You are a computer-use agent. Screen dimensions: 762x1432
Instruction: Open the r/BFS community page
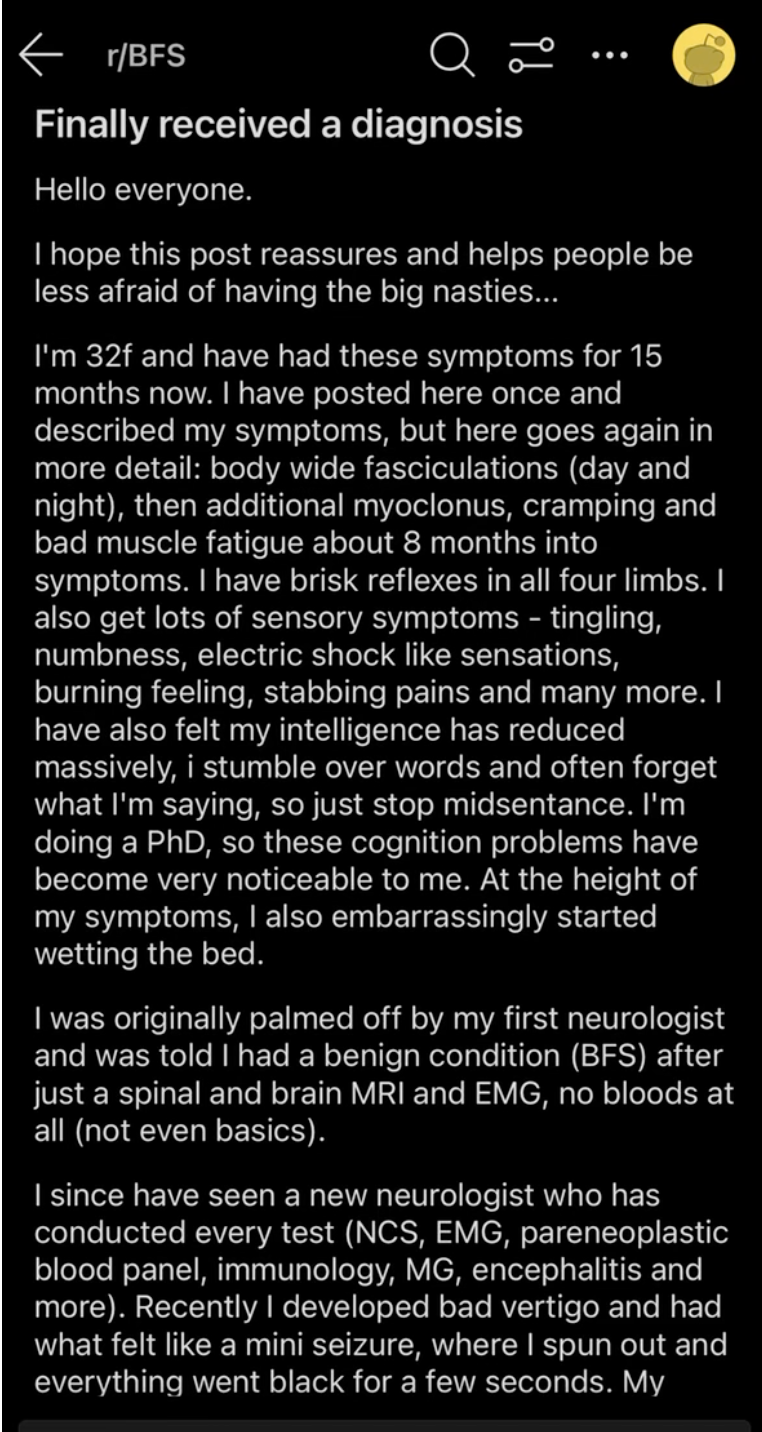(145, 56)
